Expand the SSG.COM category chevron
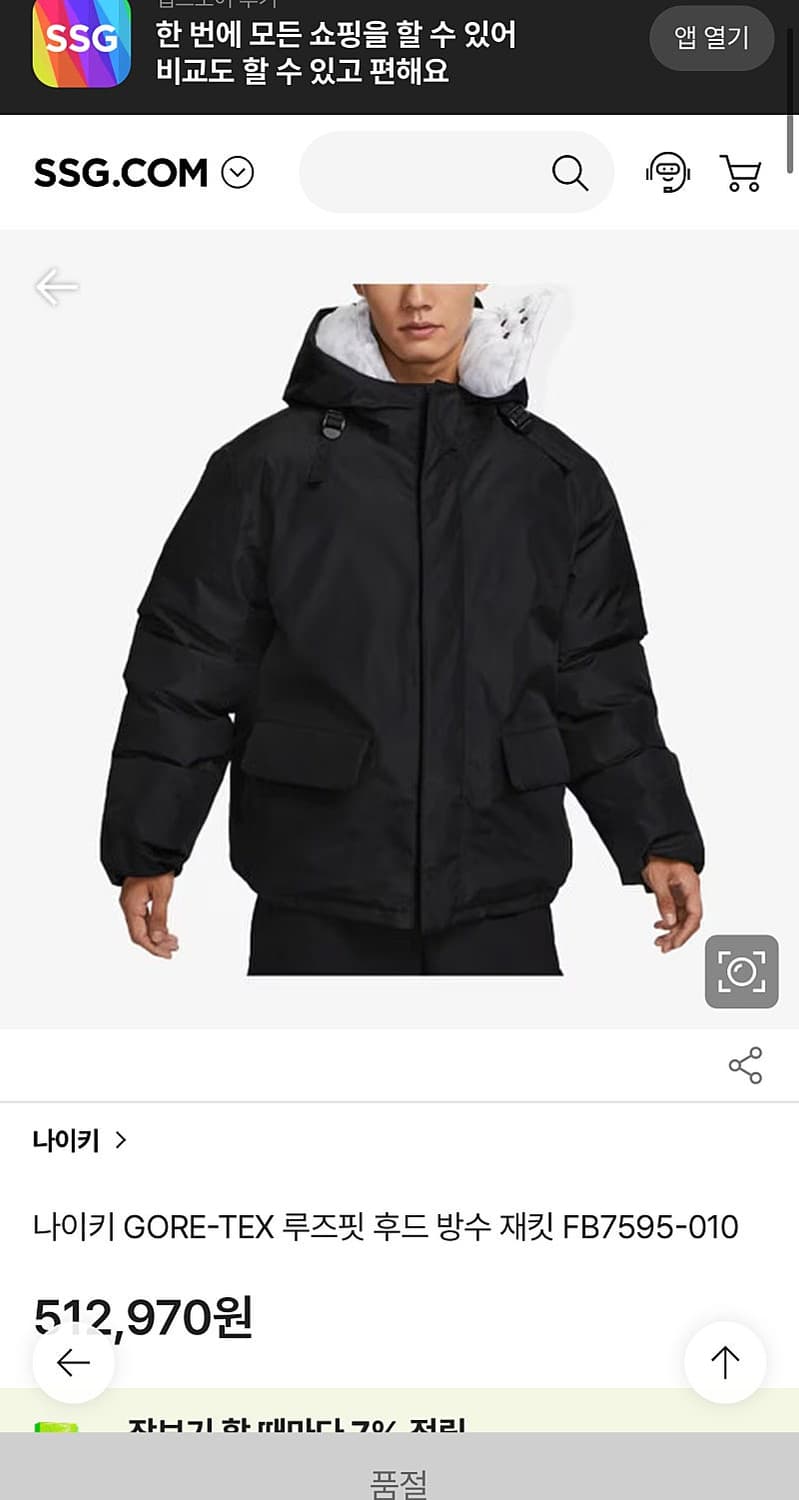This screenshot has width=799, height=1500. point(237,172)
